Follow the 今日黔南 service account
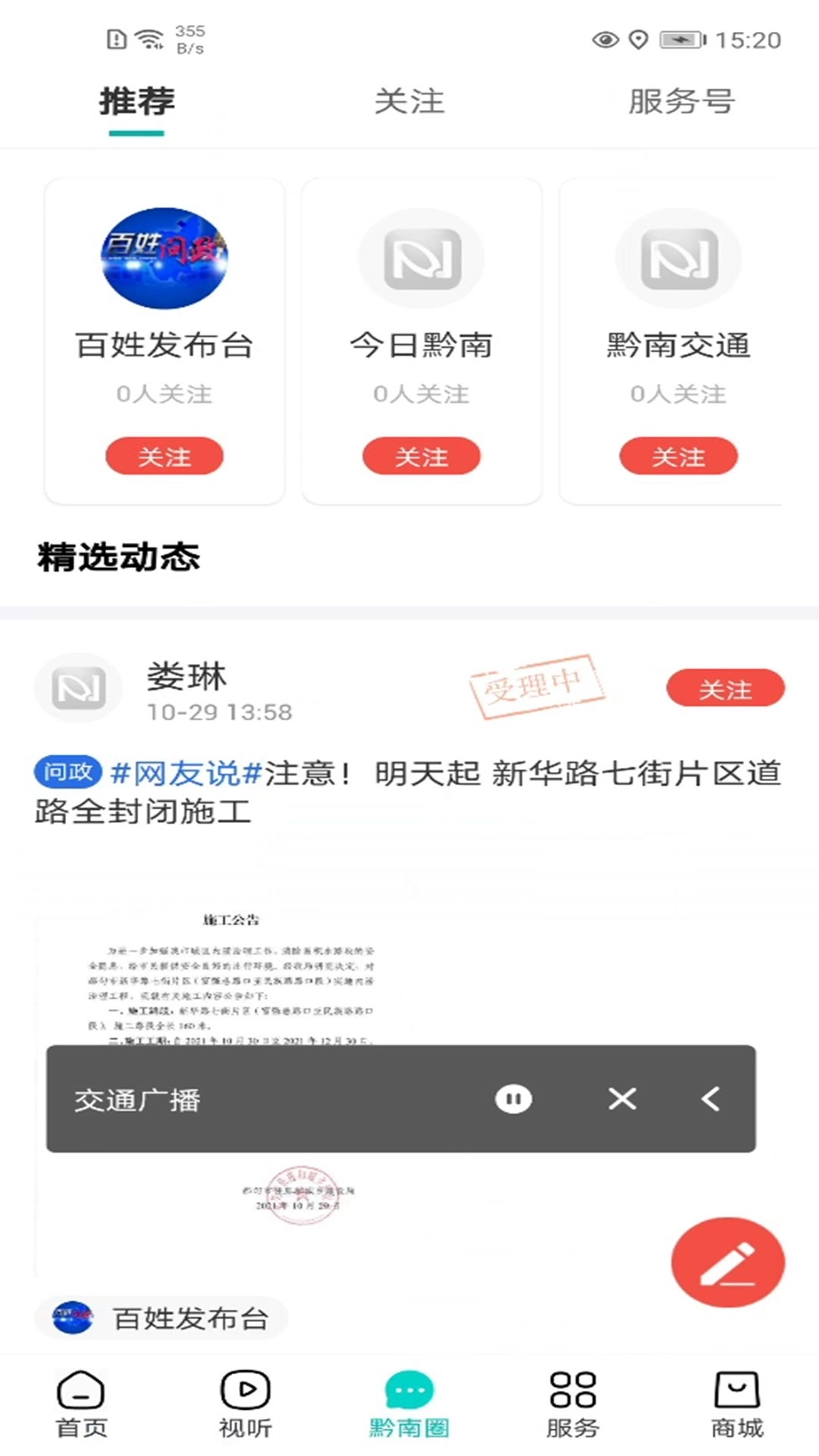Image resolution: width=819 pixels, height=1456 pixels. (421, 456)
